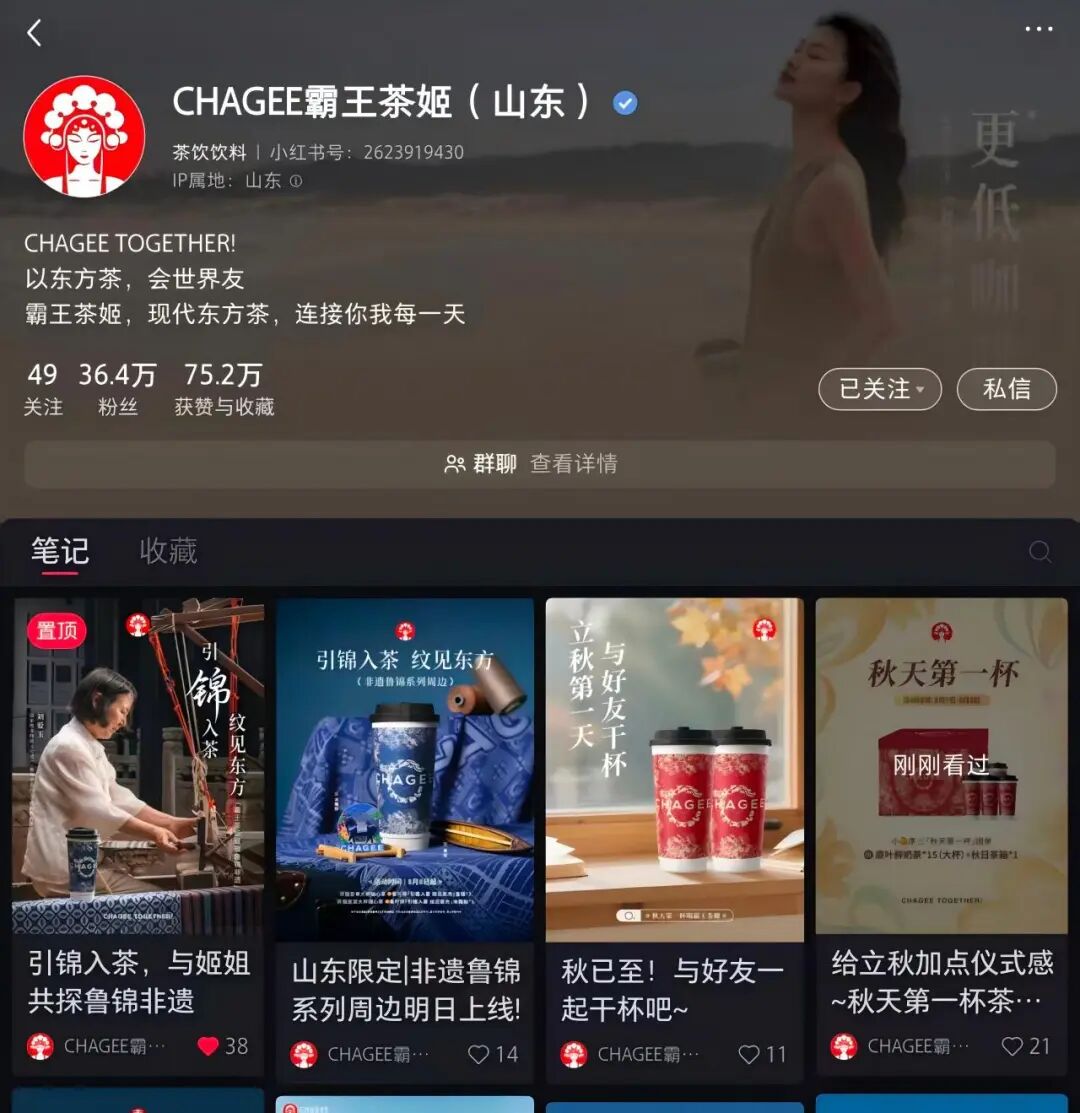Open the 已关注 follow dropdown
This screenshot has height=1113, width=1080.
(880, 389)
